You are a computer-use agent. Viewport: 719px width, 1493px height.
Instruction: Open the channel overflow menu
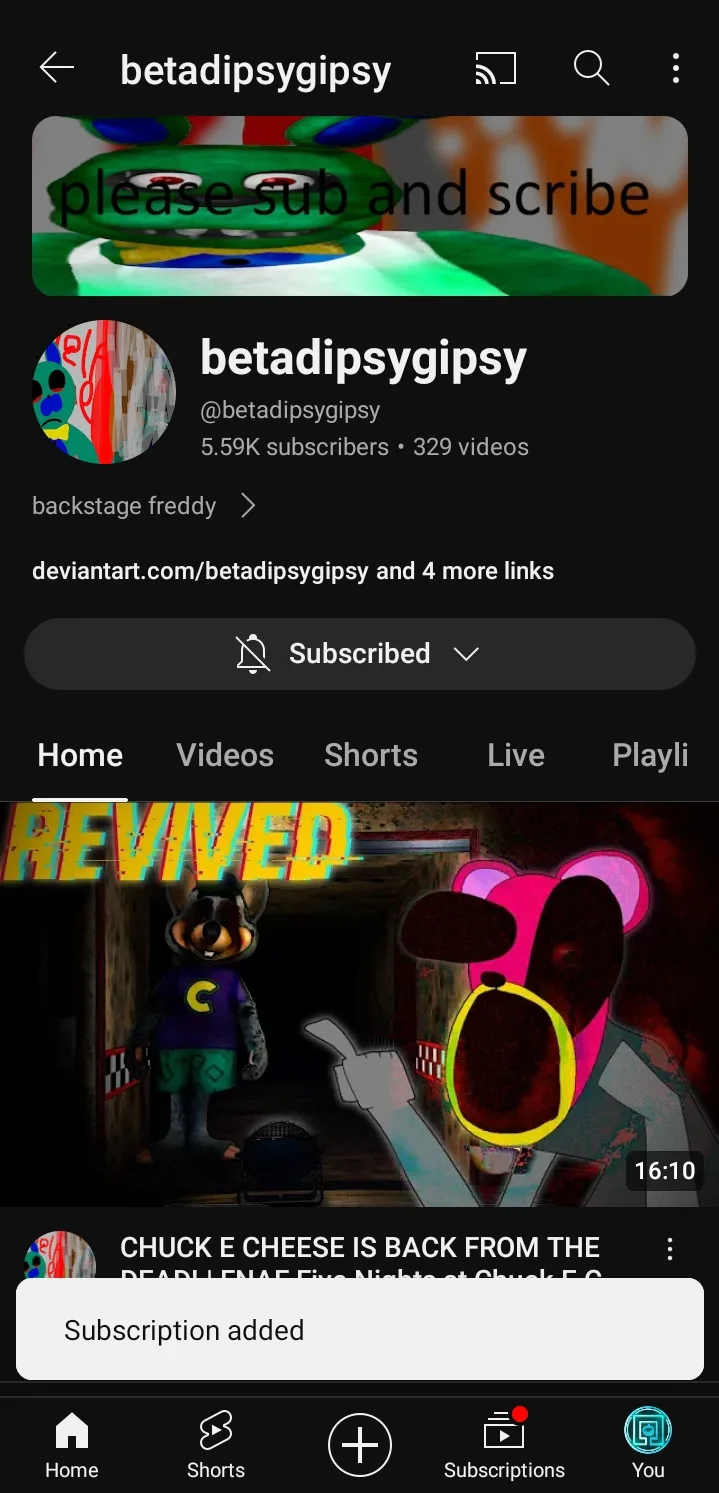pos(676,69)
